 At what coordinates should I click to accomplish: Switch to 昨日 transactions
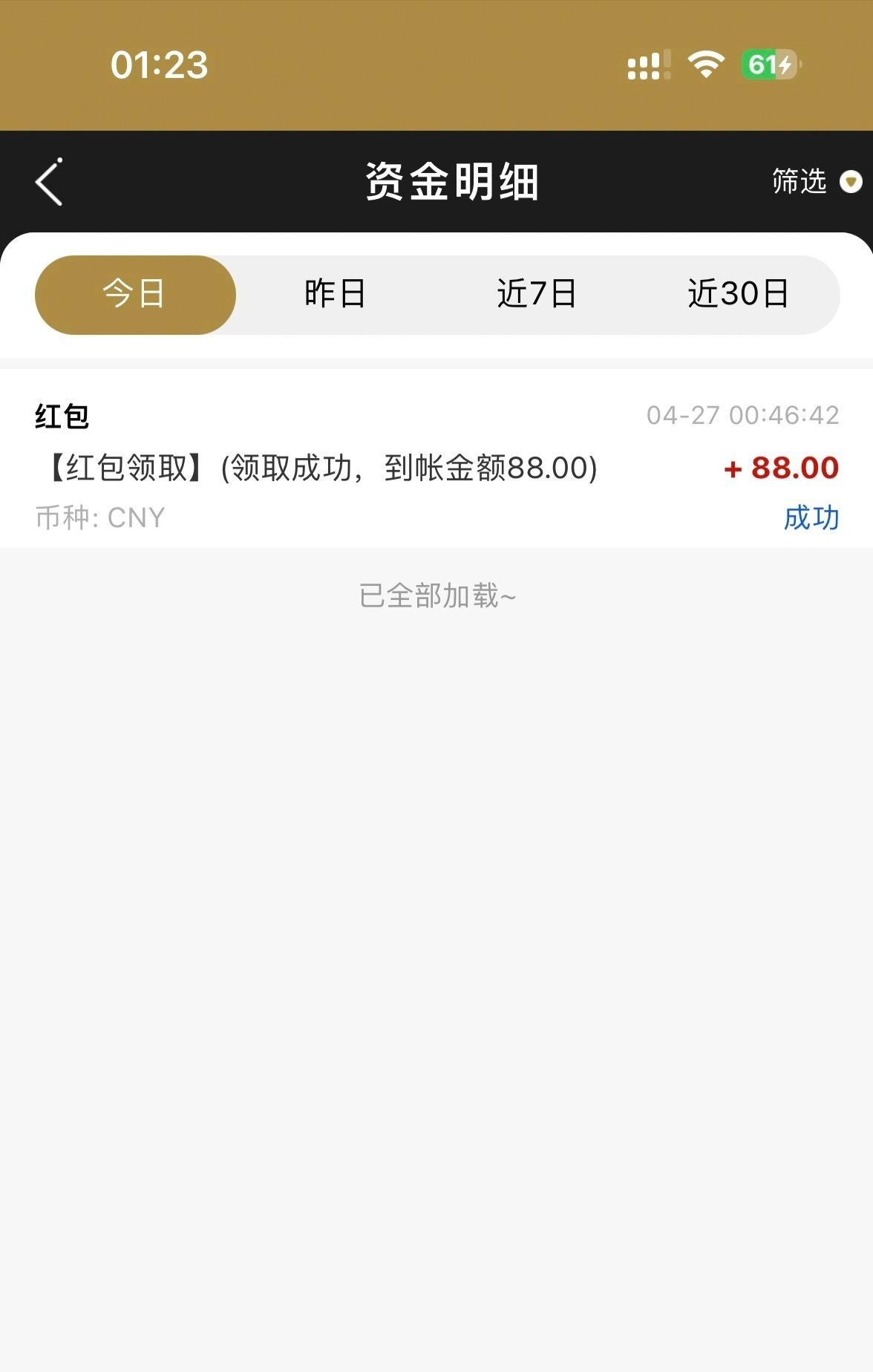(336, 295)
